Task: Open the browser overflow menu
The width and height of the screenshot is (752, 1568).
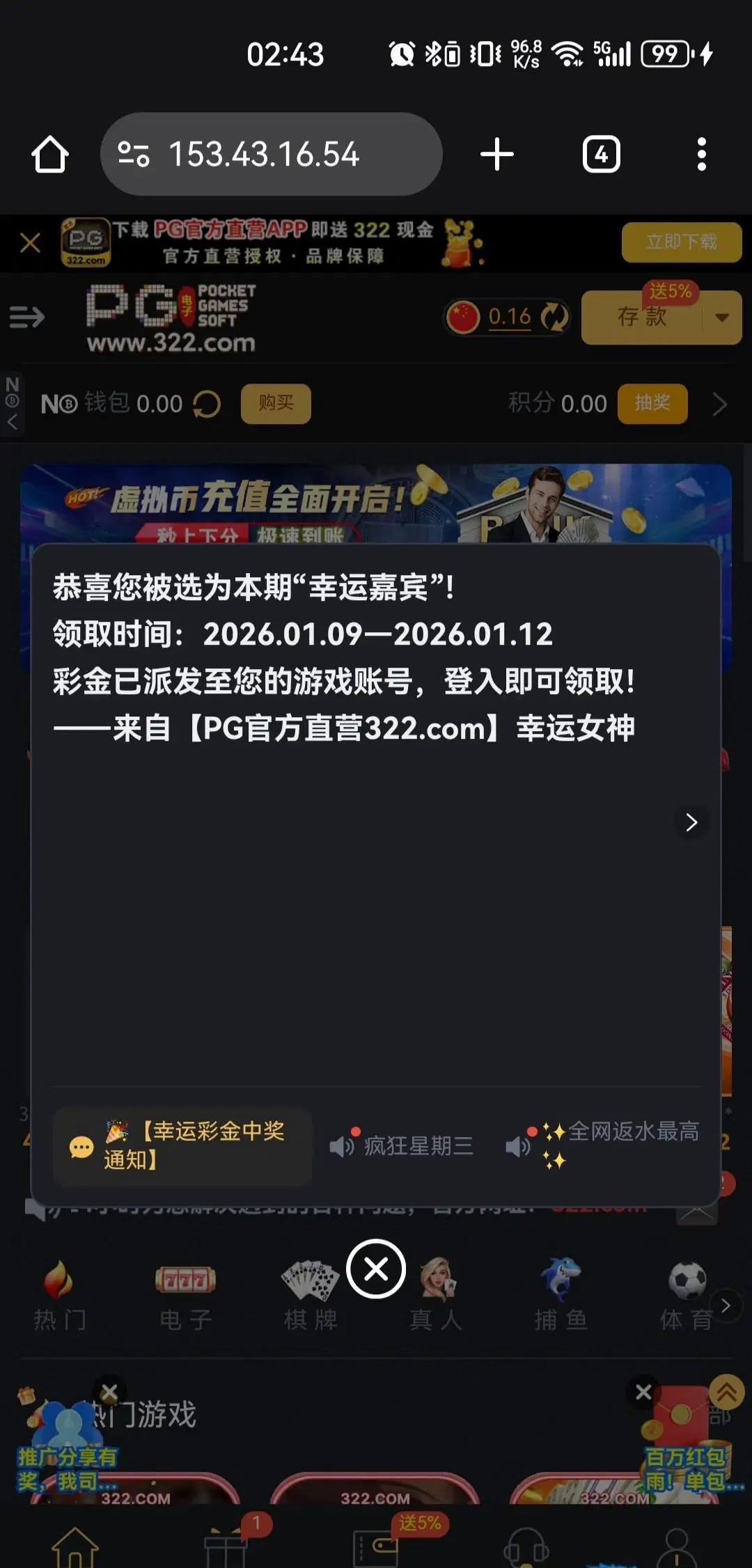Action: 701,154
